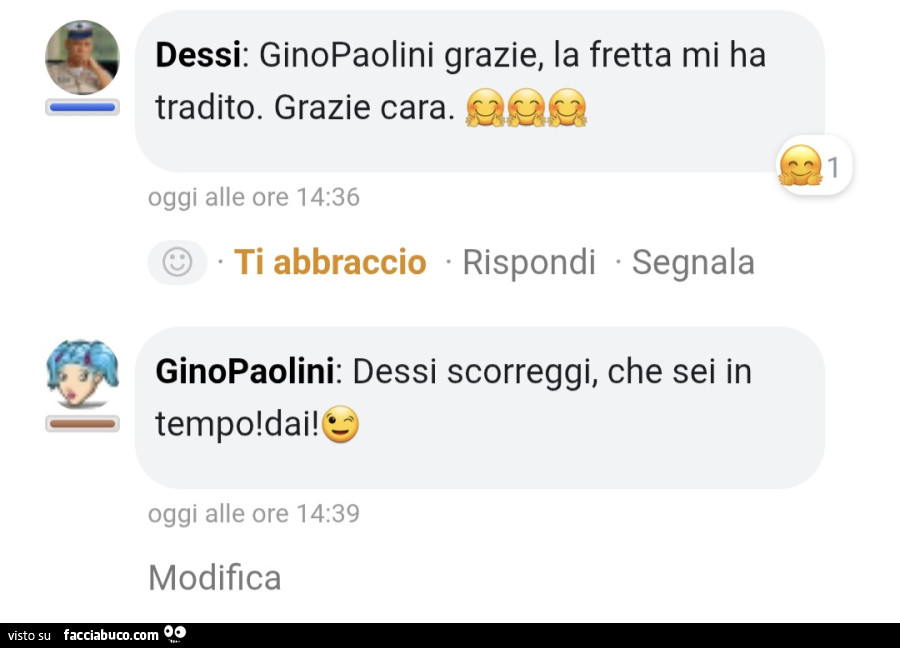Screen dimensions: 900x648
Task: Tap the Ti abbraccio reaction on Dessi's comment
Action: (330, 262)
